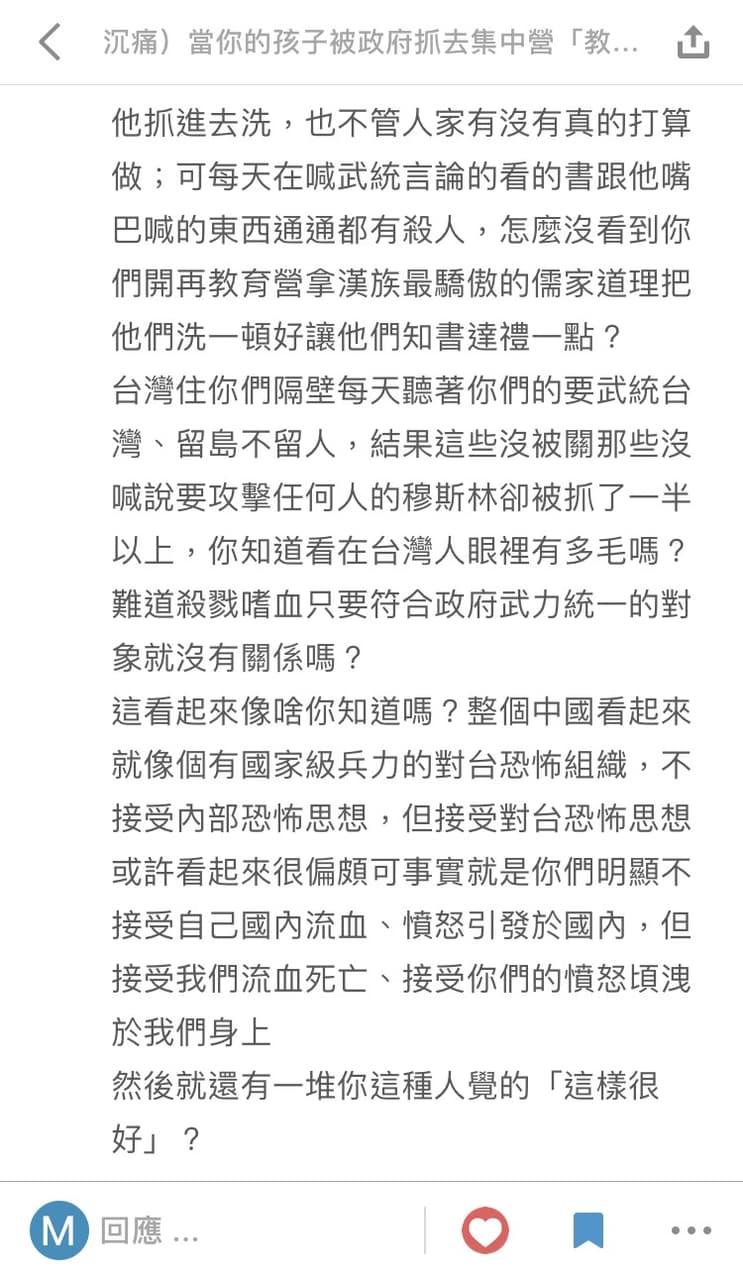Bookmark this post

tap(589, 1230)
